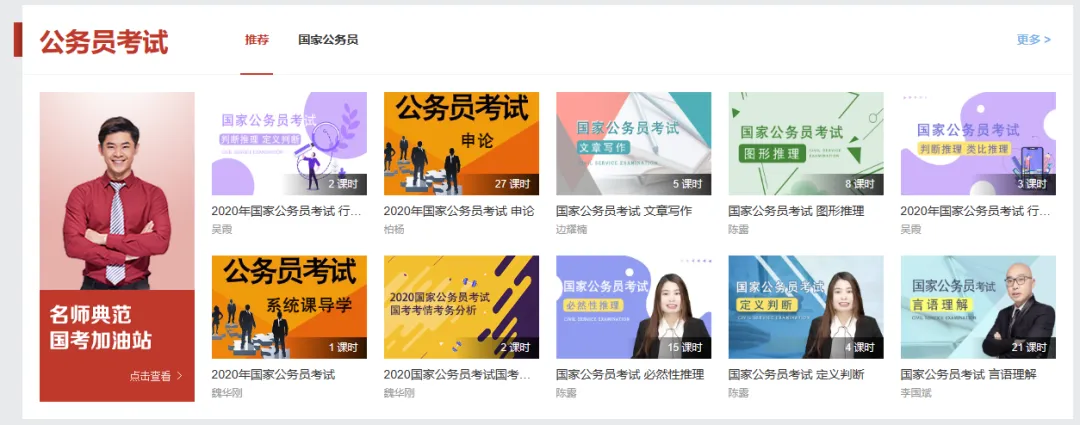The image size is (1080, 425).
Task: Open 吴霞's 2课时 定义判断 course
Action: click(289, 144)
